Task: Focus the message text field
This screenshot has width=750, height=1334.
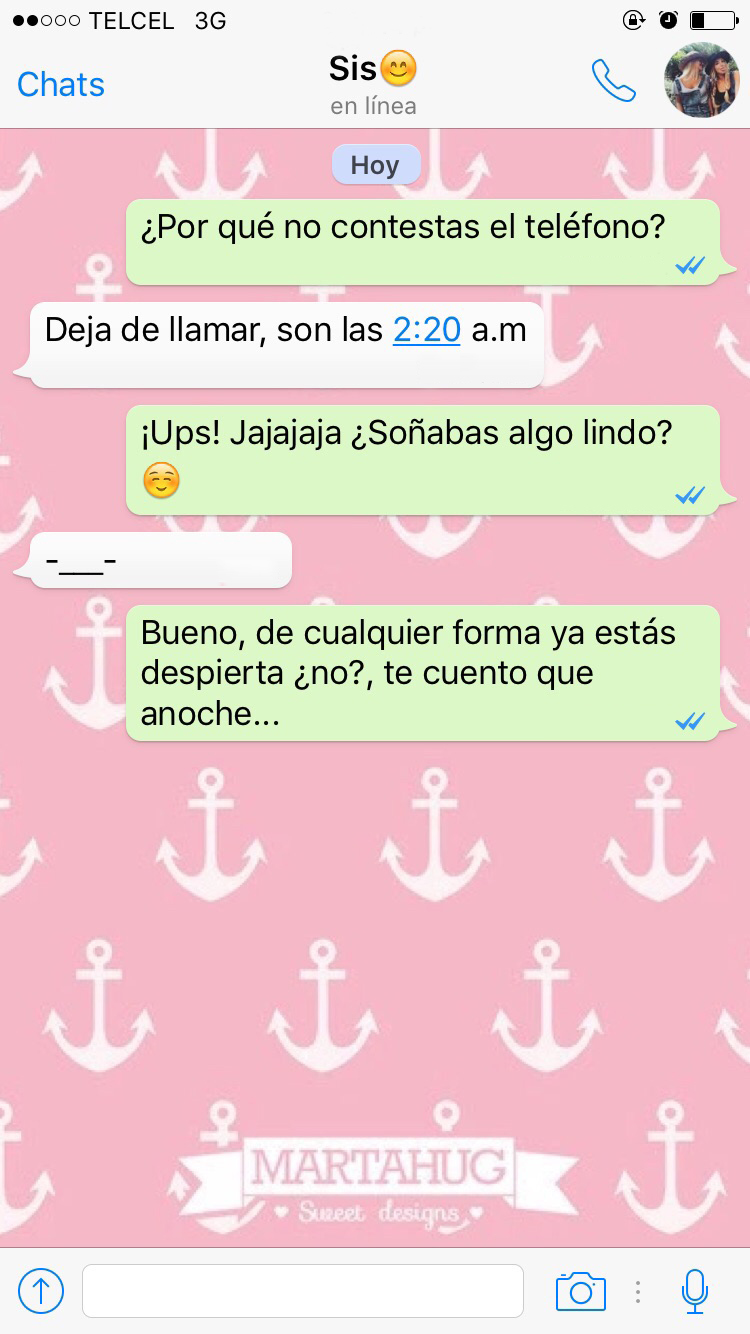Action: click(x=303, y=1291)
